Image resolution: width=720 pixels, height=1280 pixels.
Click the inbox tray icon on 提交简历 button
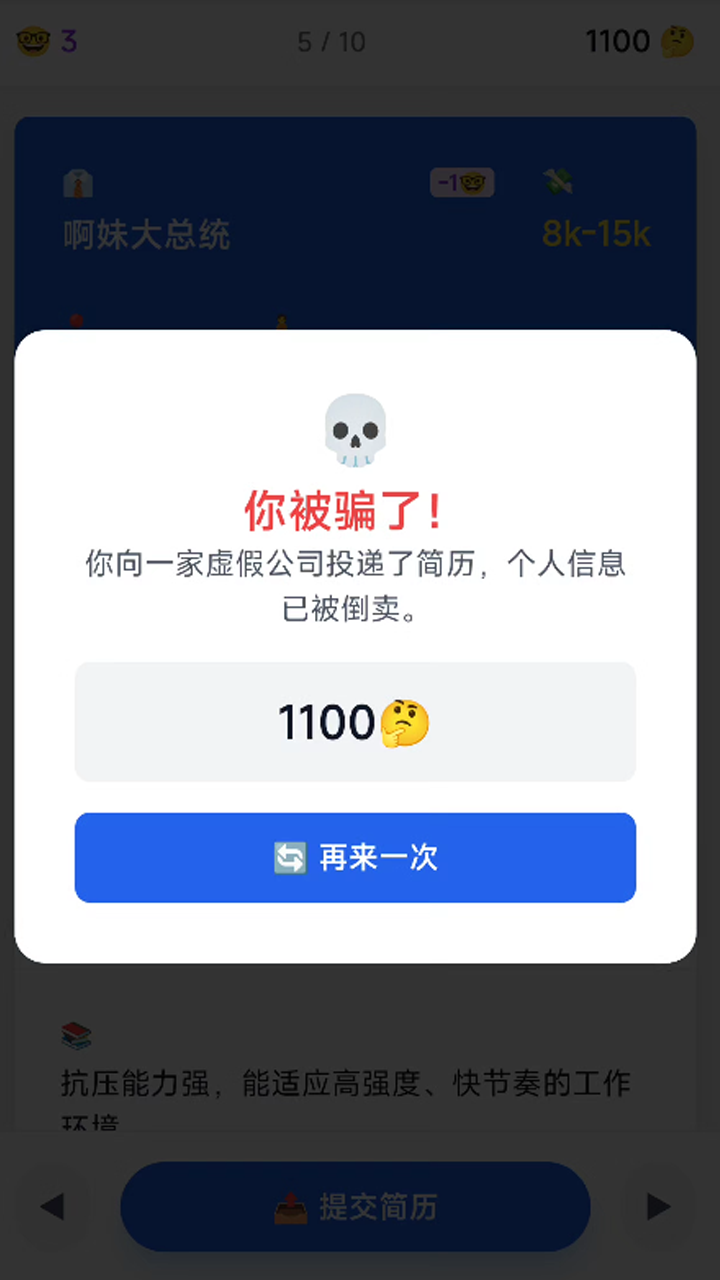tap(291, 1207)
